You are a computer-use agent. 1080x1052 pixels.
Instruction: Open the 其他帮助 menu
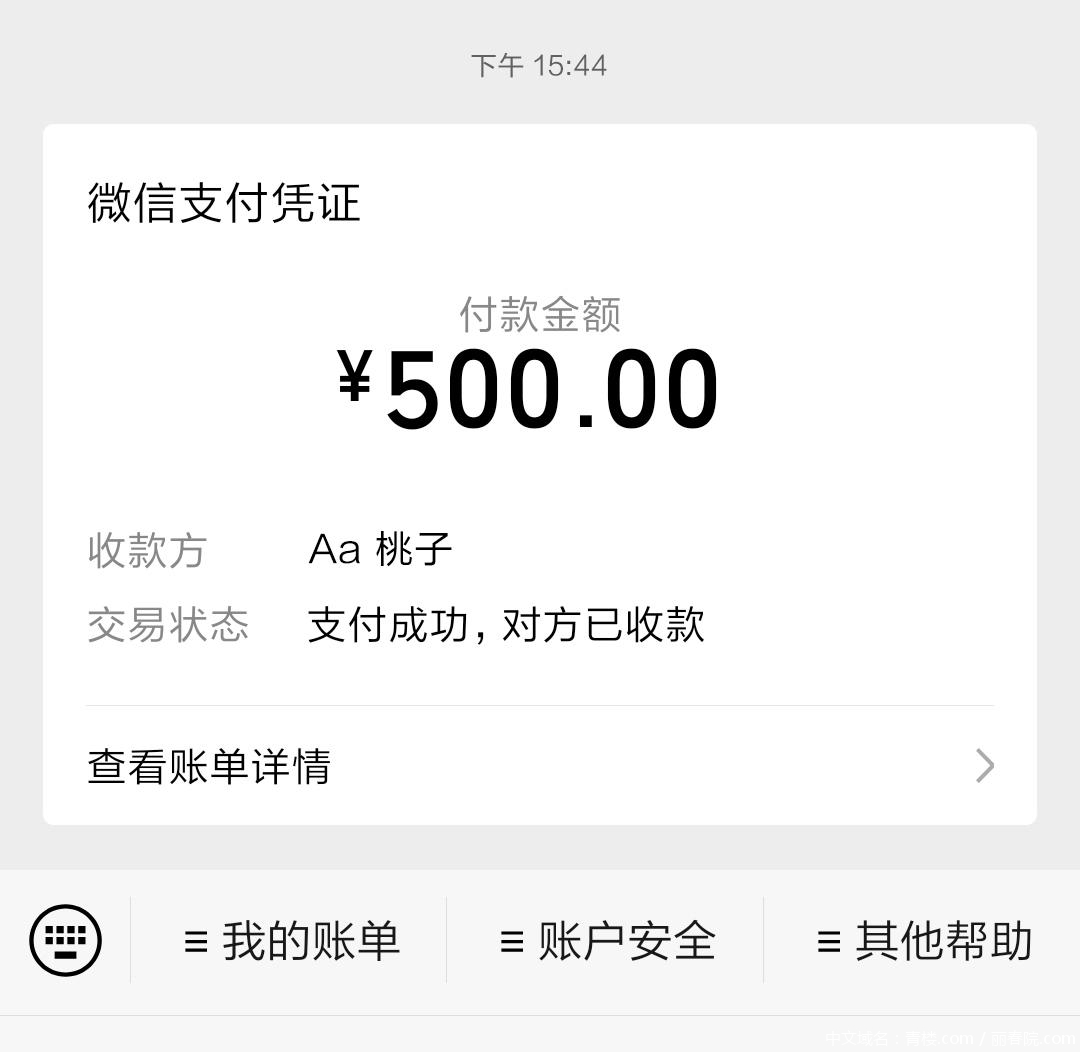point(924,942)
